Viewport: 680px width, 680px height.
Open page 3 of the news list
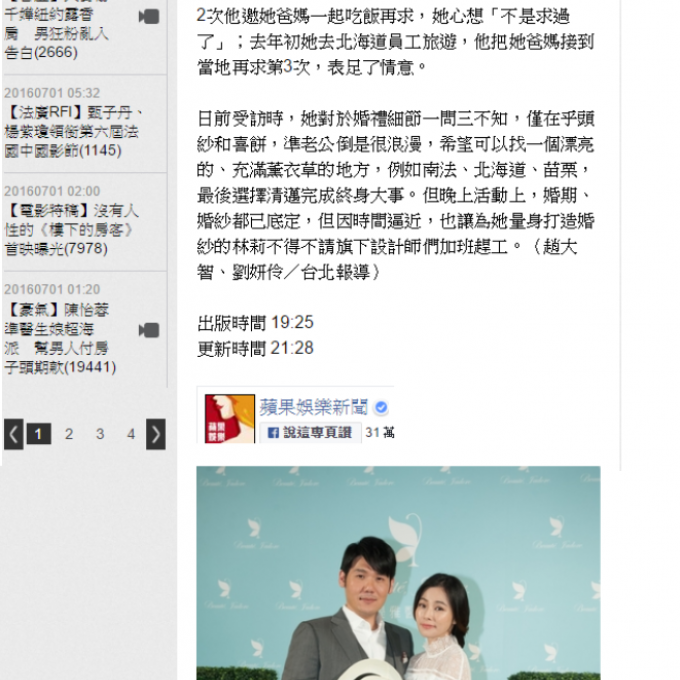100,434
